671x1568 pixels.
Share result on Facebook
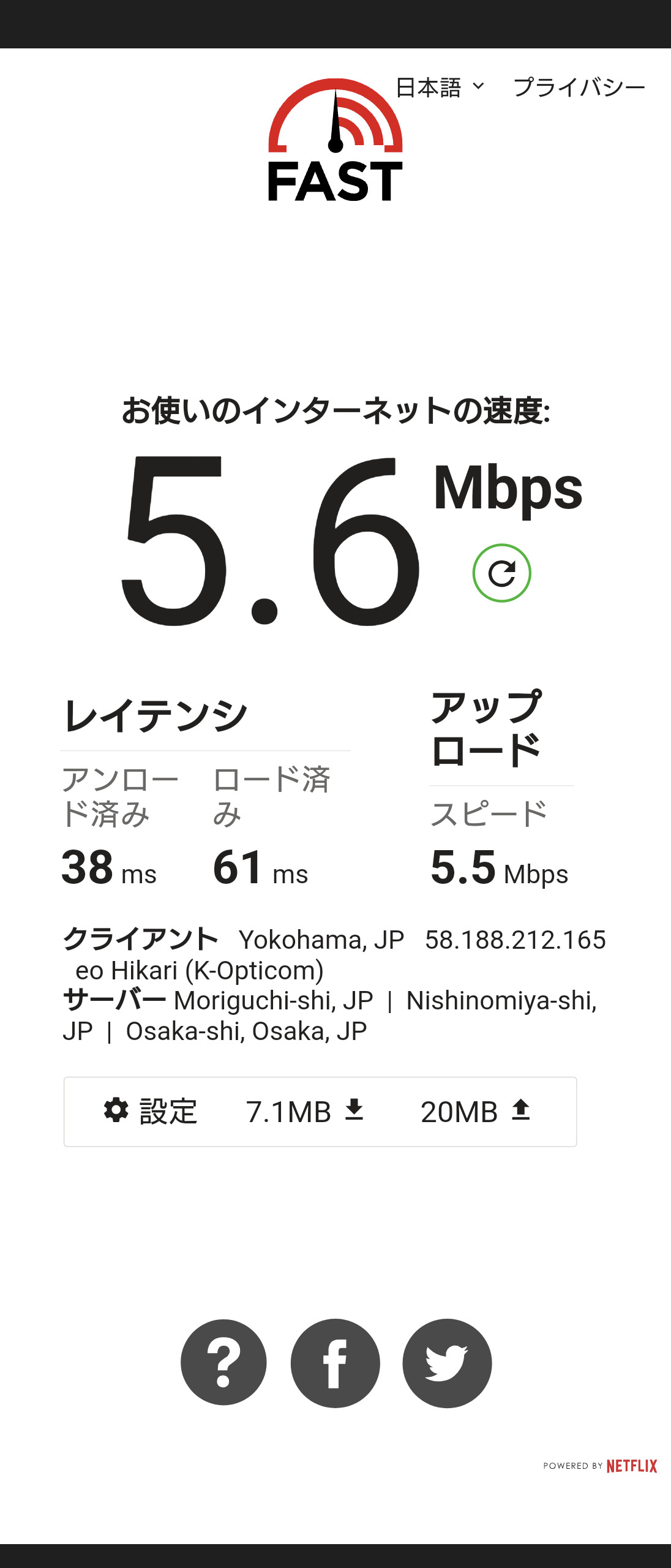pos(335,1363)
